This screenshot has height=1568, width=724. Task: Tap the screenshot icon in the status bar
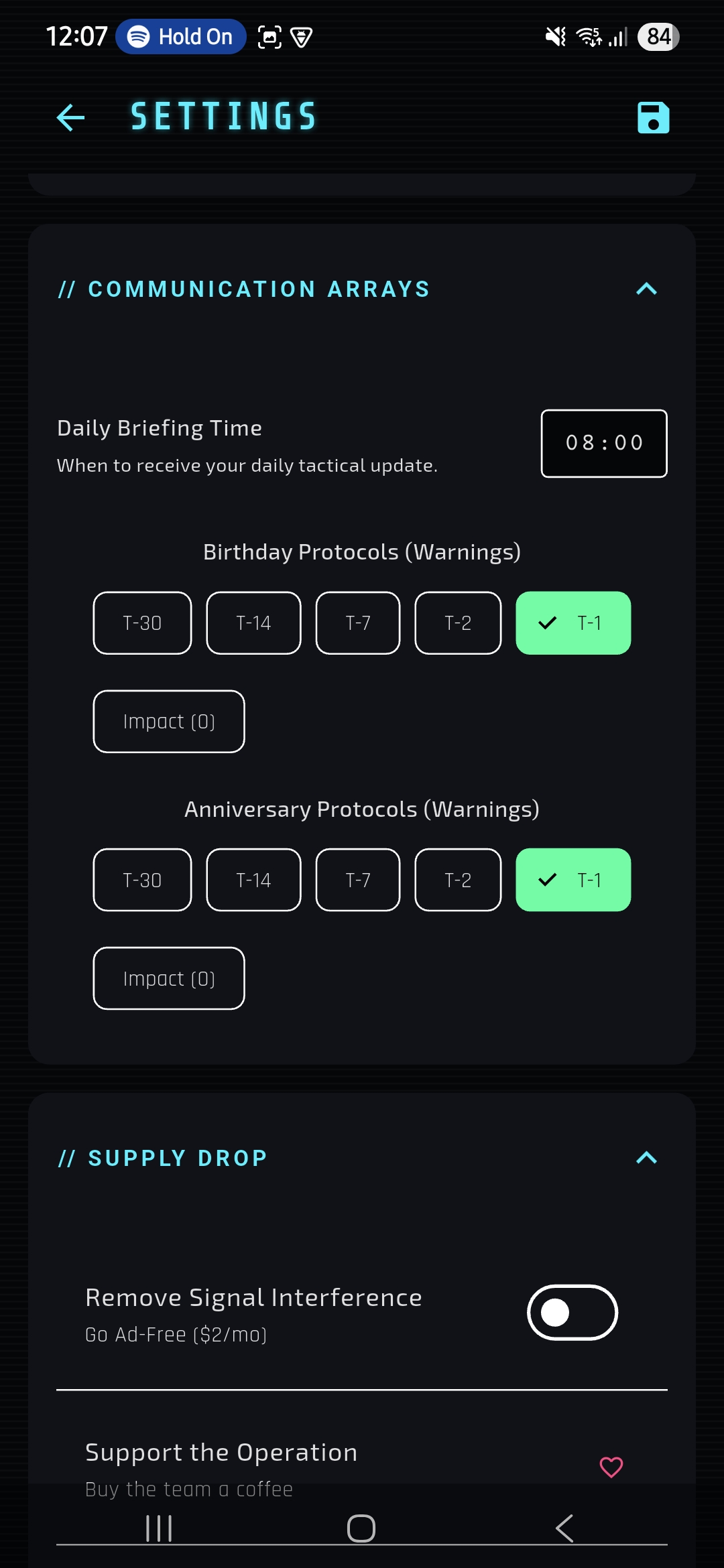point(268,37)
